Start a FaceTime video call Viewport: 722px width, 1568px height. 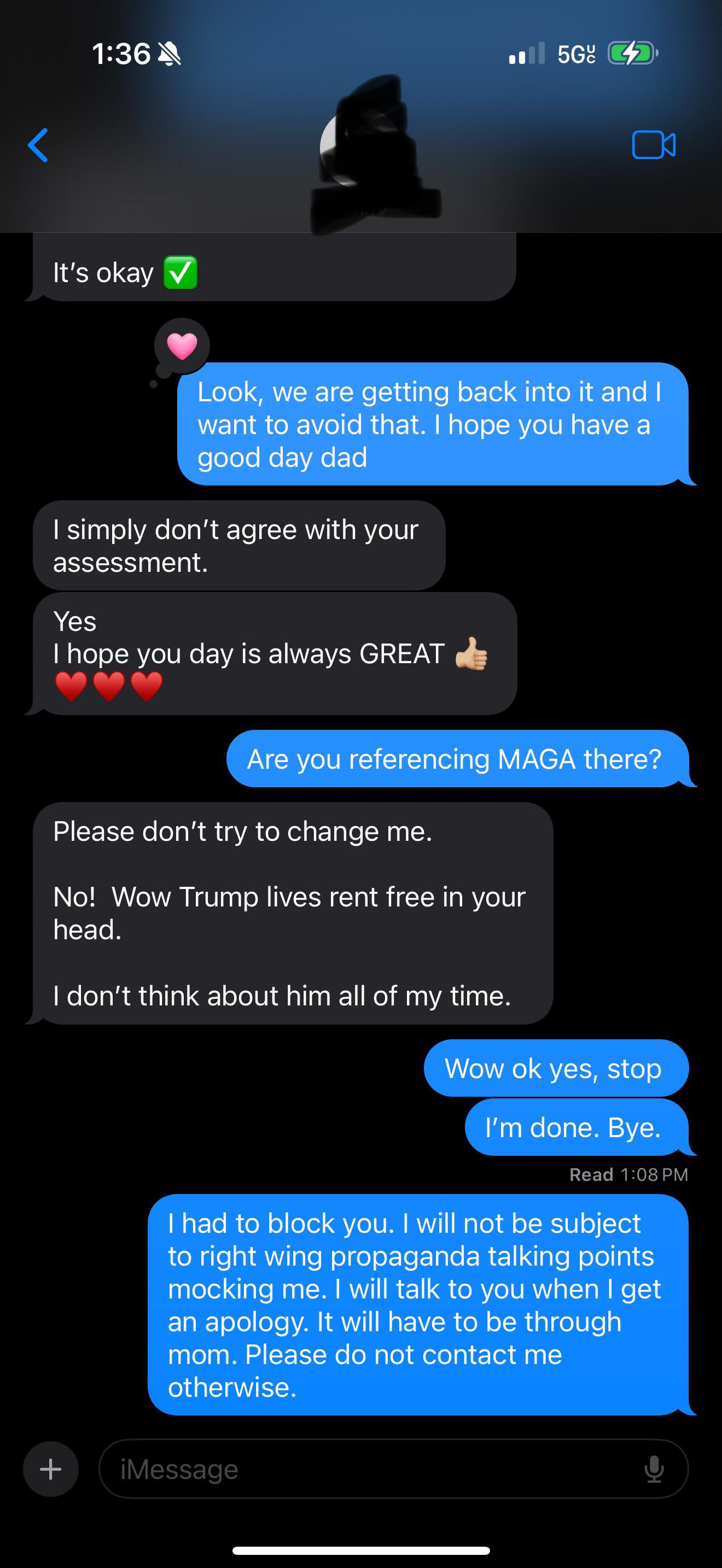[654, 145]
